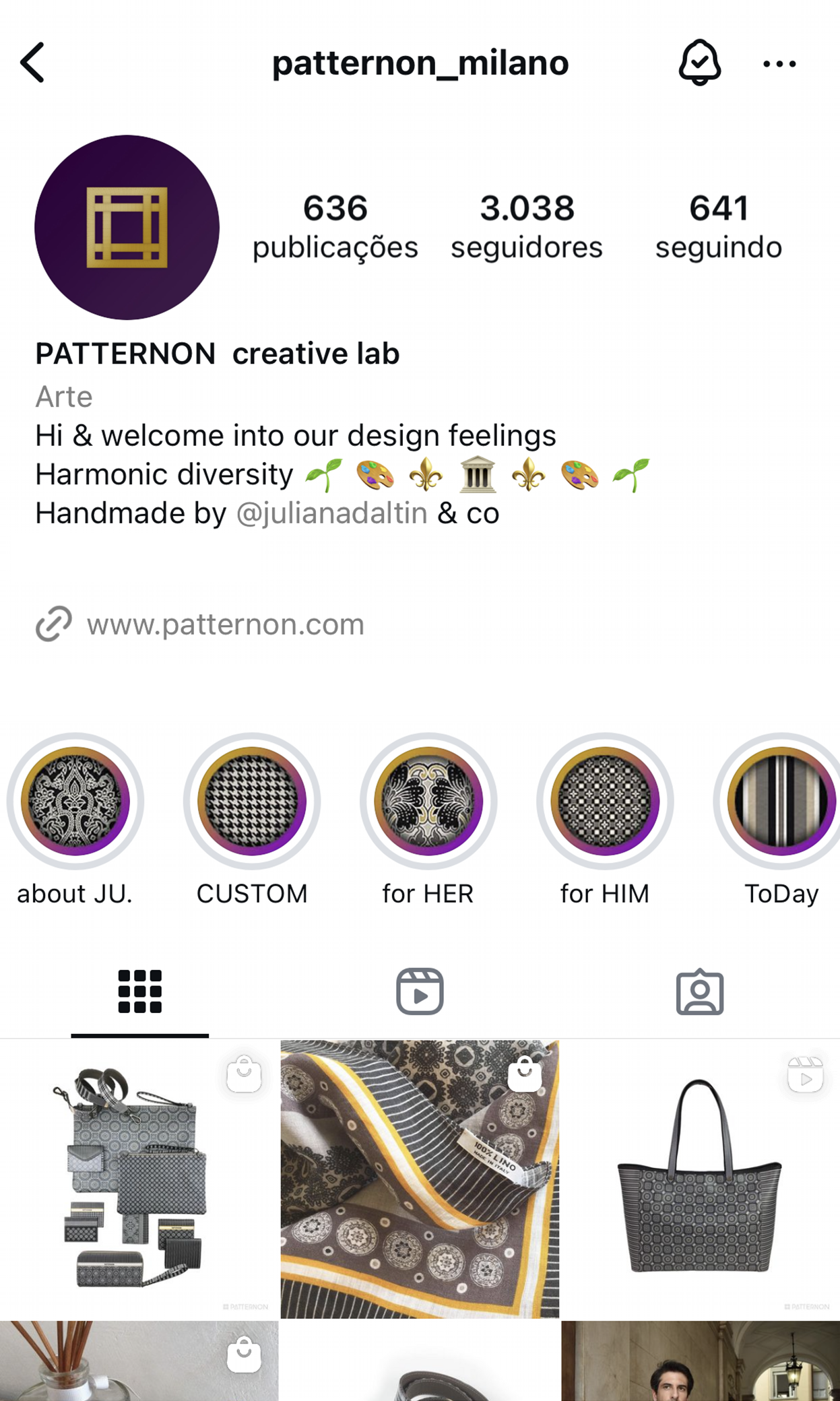Open the linen scarf post
840x1401 pixels.
tap(420, 1179)
